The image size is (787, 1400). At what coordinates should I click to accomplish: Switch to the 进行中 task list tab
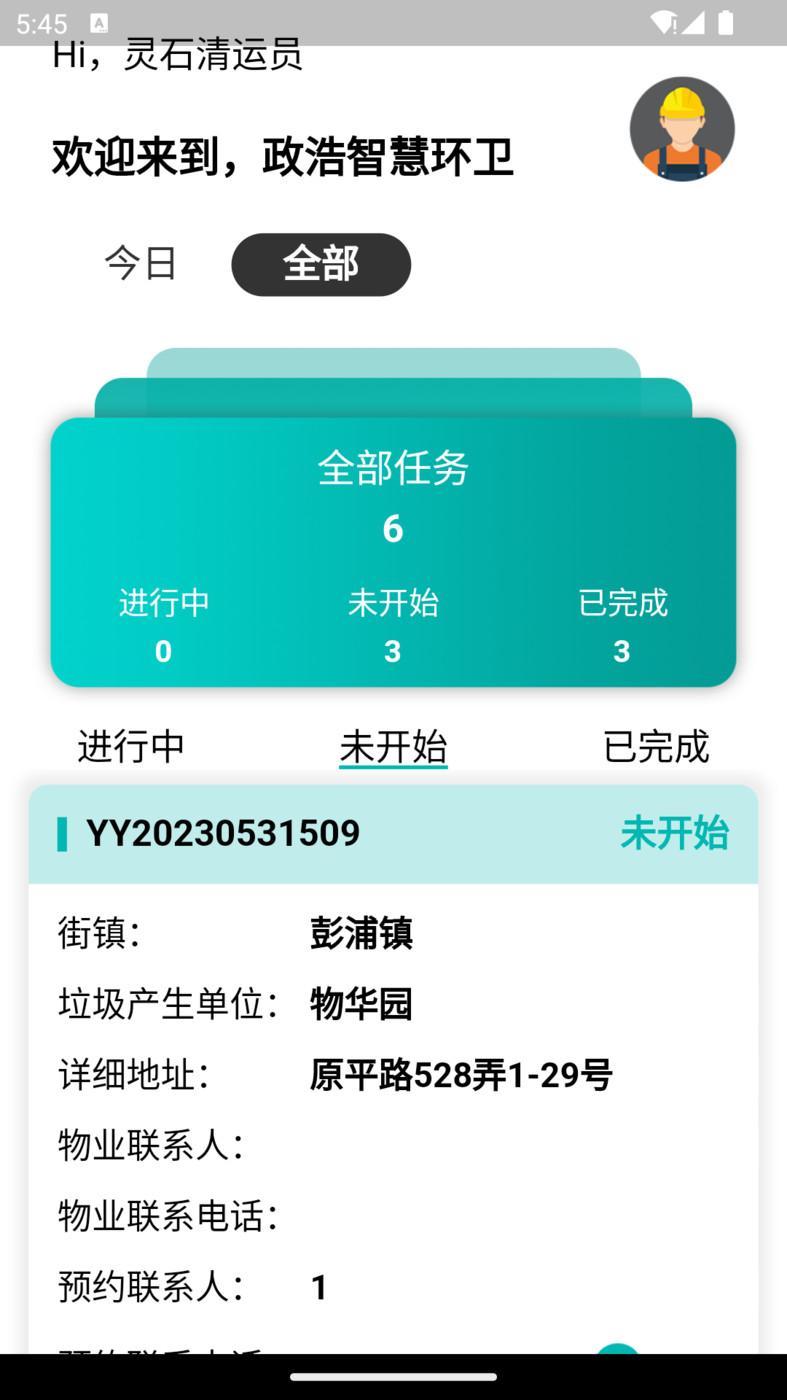click(131, 747)
